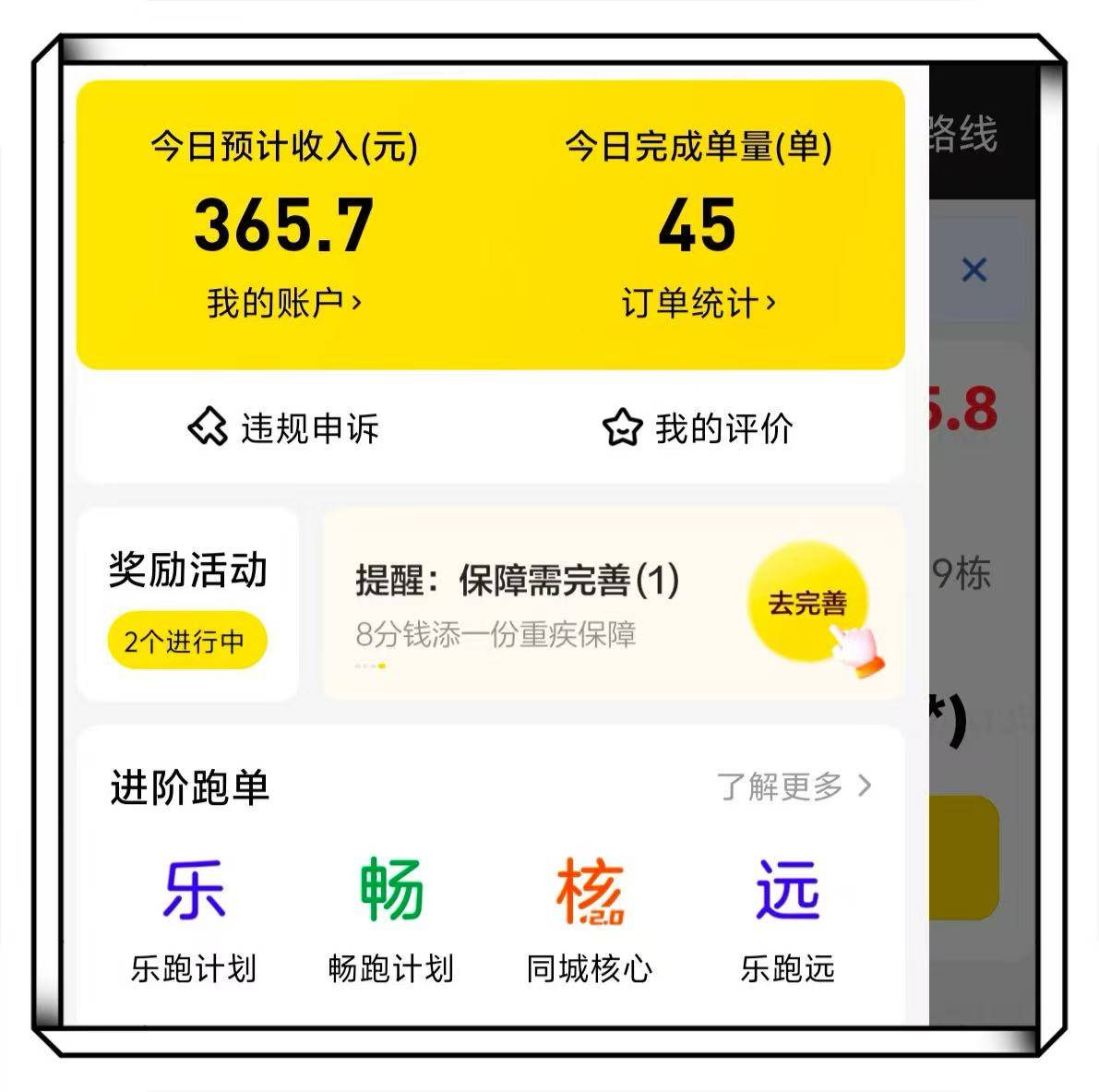
Task: Tap the 去完善 button
Action: coord(807,604)
